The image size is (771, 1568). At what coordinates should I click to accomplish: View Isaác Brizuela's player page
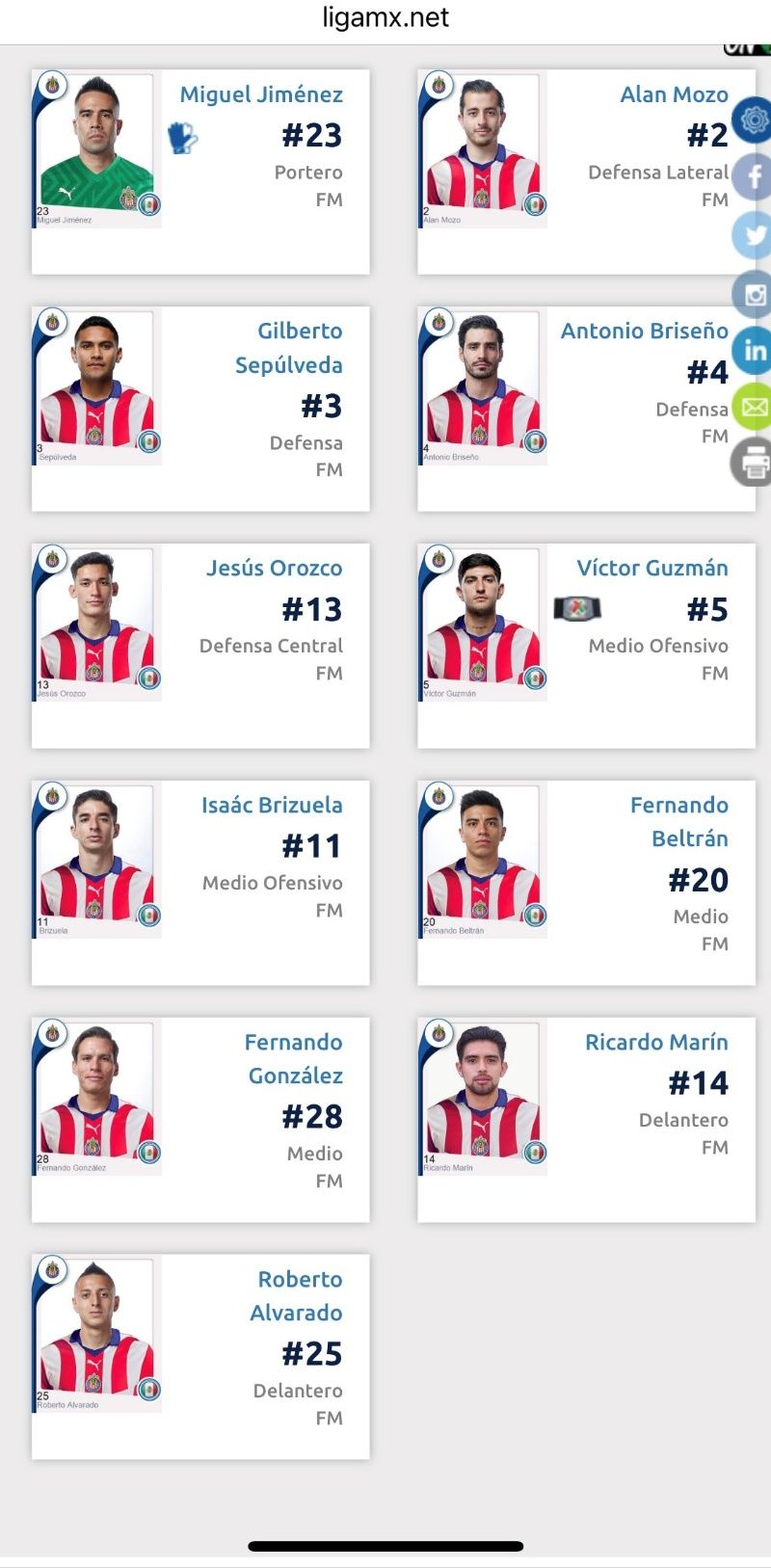pos(271,805)
